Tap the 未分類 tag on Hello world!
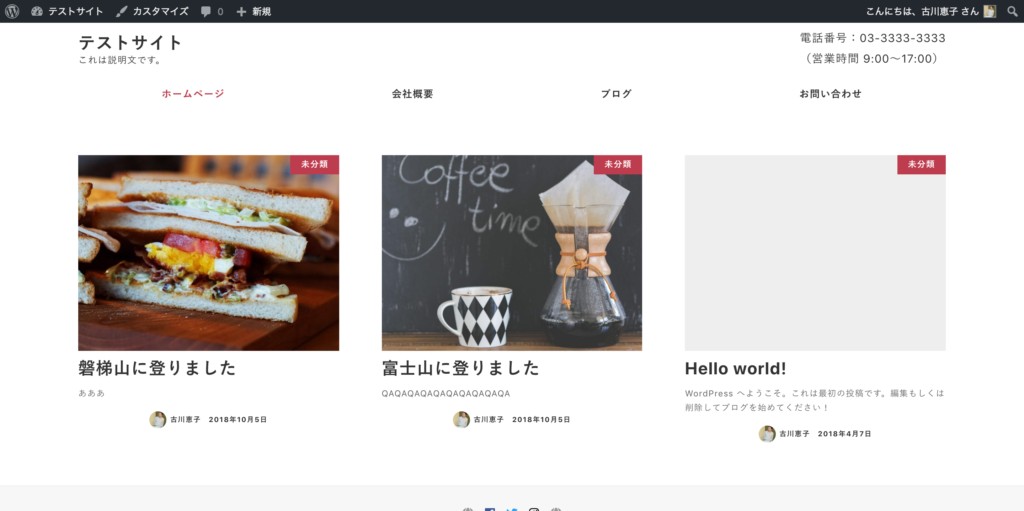Screen dimensions: 1024x511 tap(920, 164)
